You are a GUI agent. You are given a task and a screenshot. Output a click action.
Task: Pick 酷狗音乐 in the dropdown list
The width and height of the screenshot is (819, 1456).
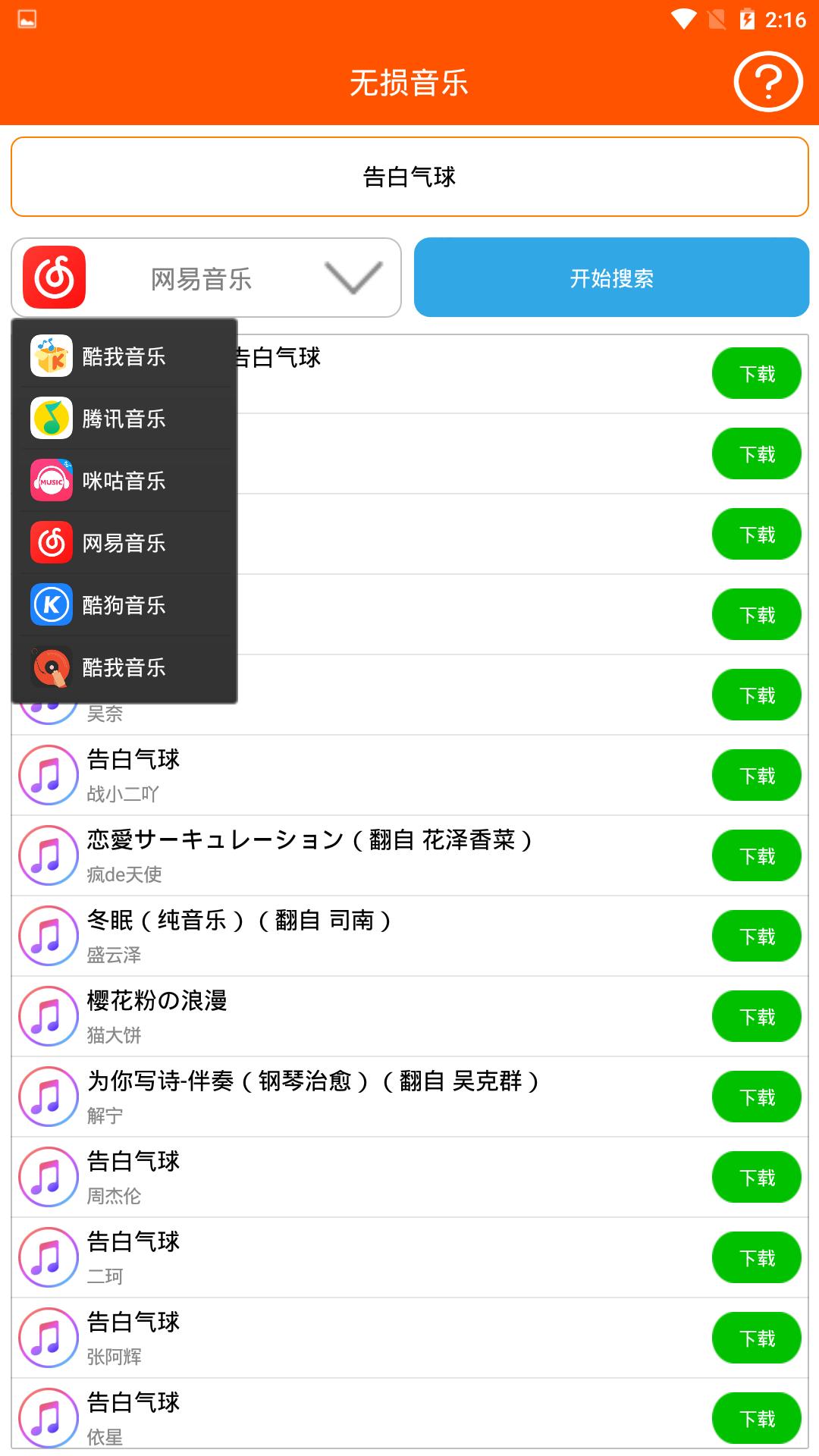tap(124, 605)
